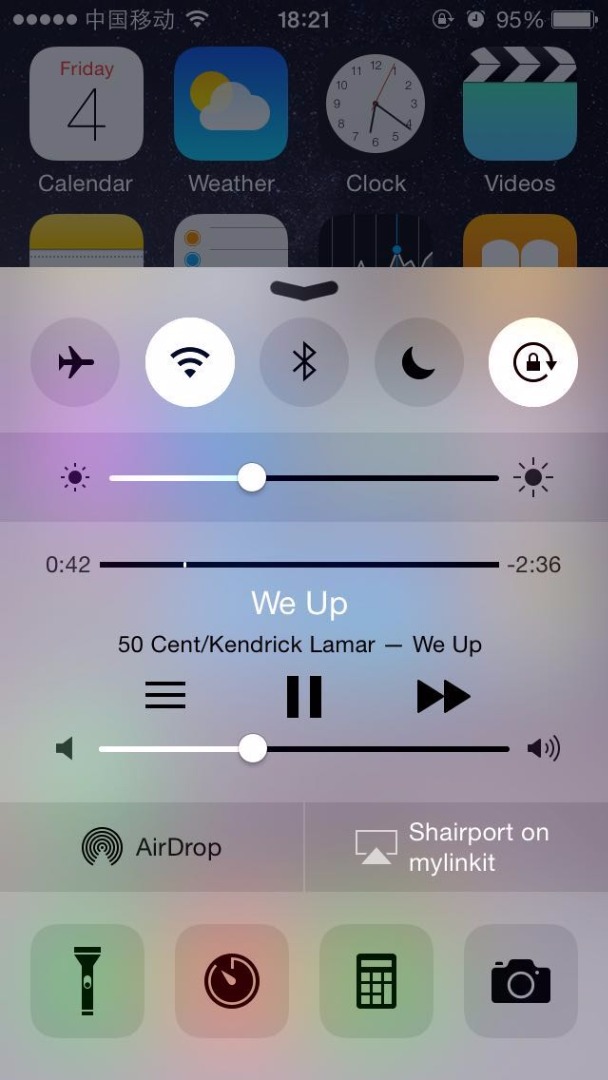Pause the song We Up

tap(304, 696)
